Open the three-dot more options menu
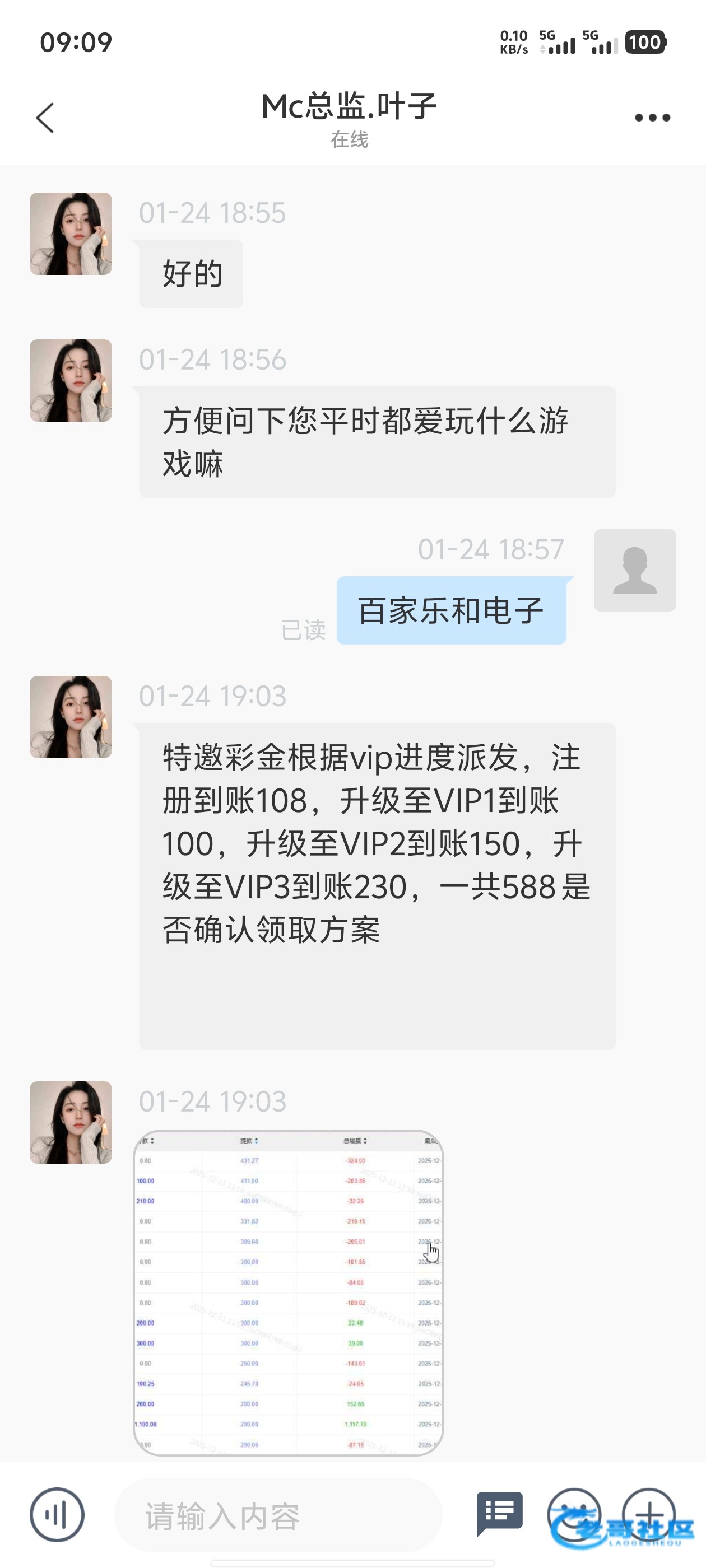 click(652, 118)
